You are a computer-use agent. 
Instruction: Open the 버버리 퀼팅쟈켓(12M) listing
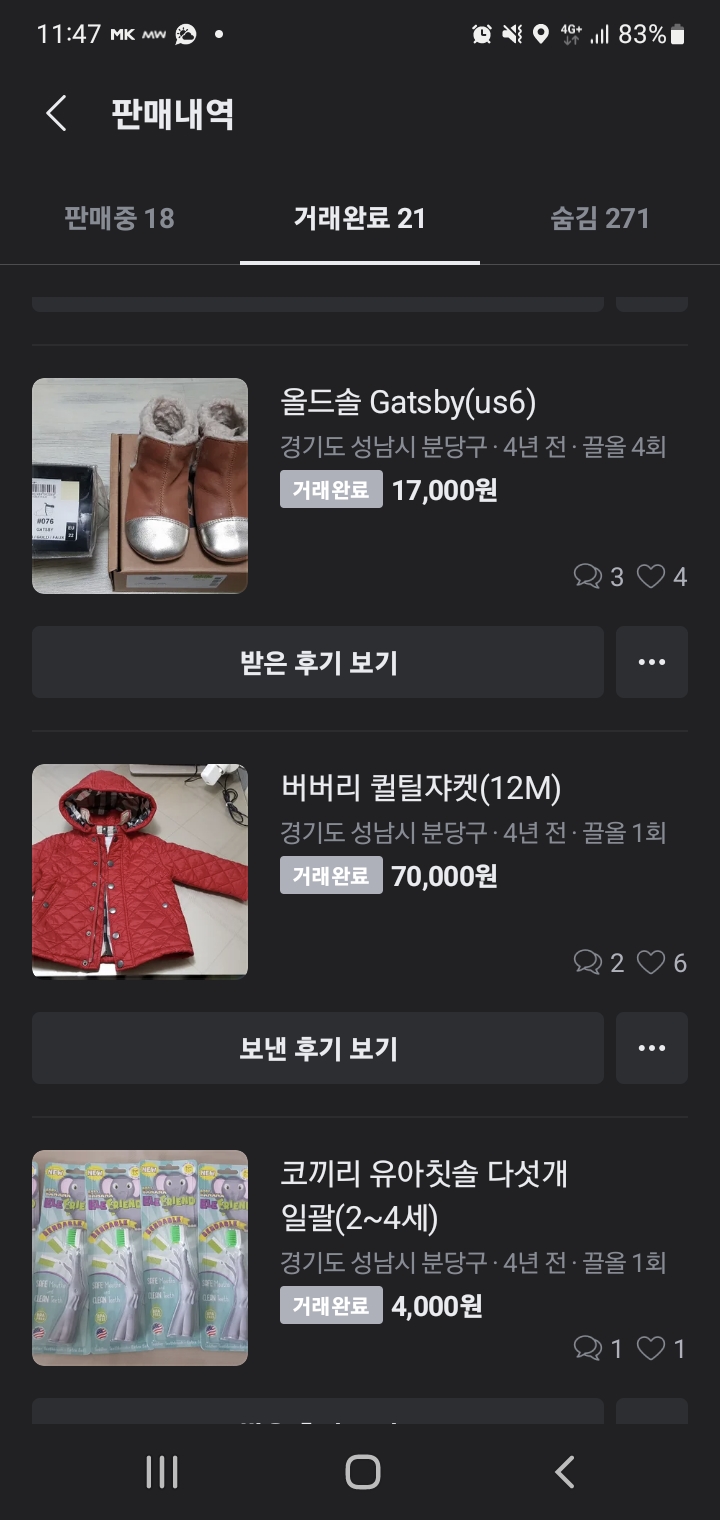click(x=421, y=789)
